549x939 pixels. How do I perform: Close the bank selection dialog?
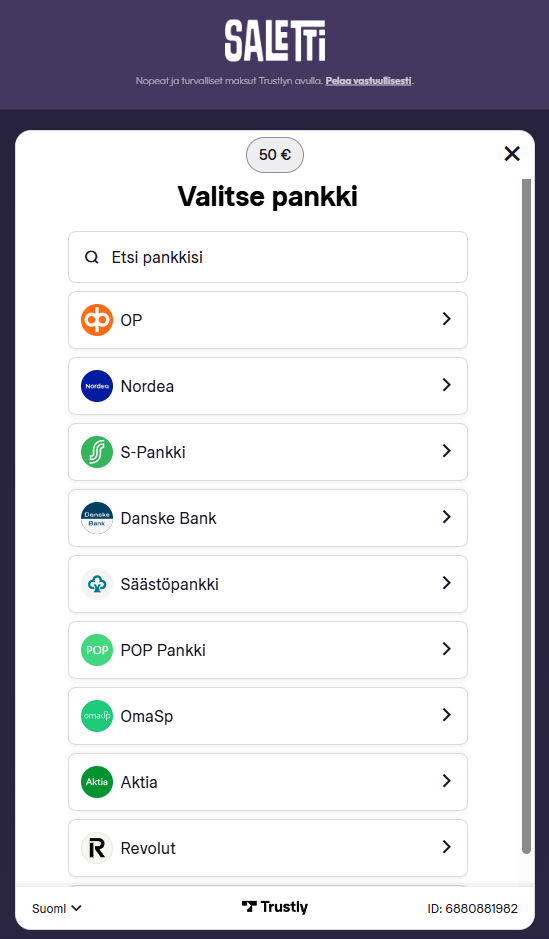(512, 154)
